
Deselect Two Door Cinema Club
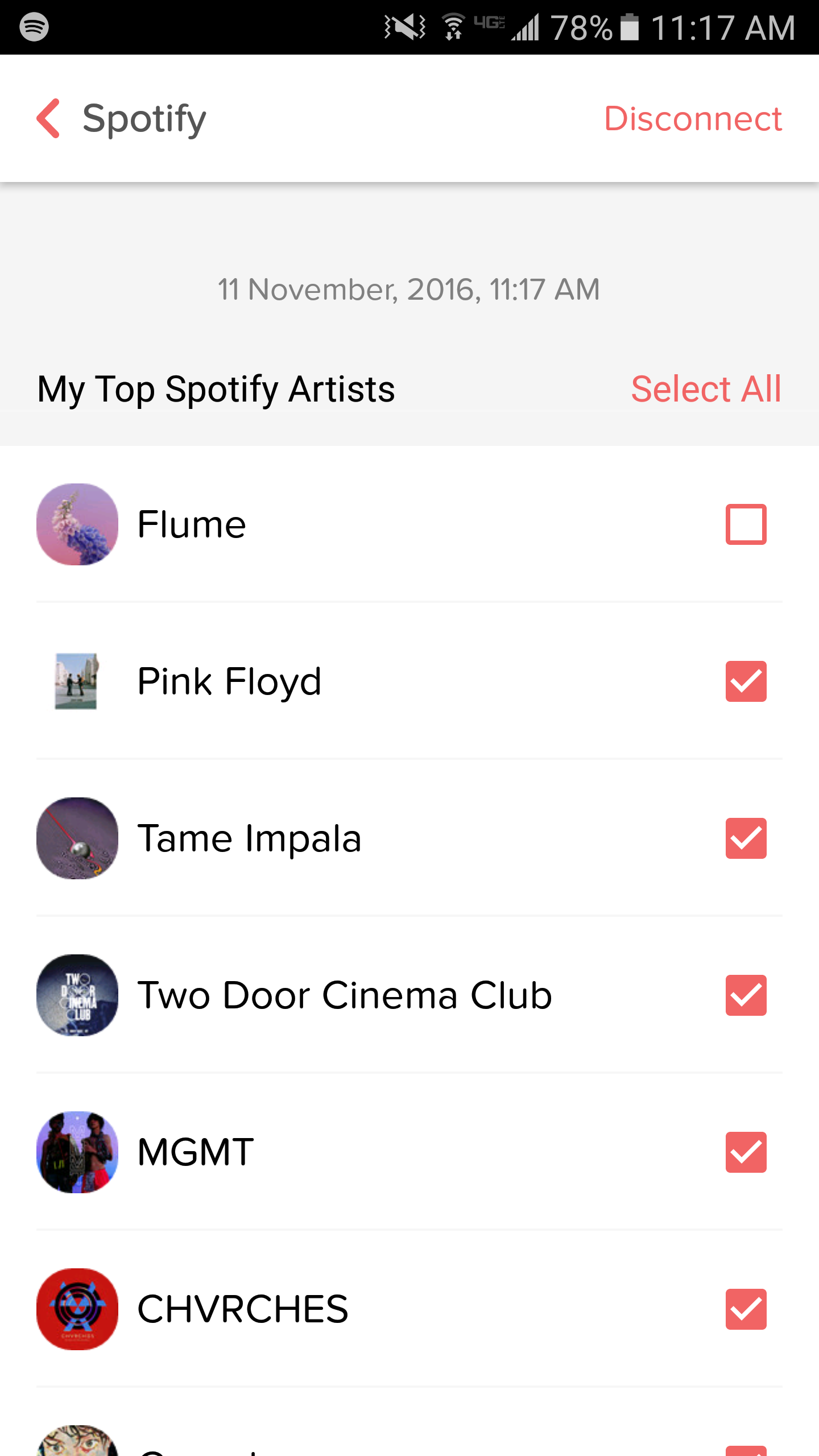746,995
